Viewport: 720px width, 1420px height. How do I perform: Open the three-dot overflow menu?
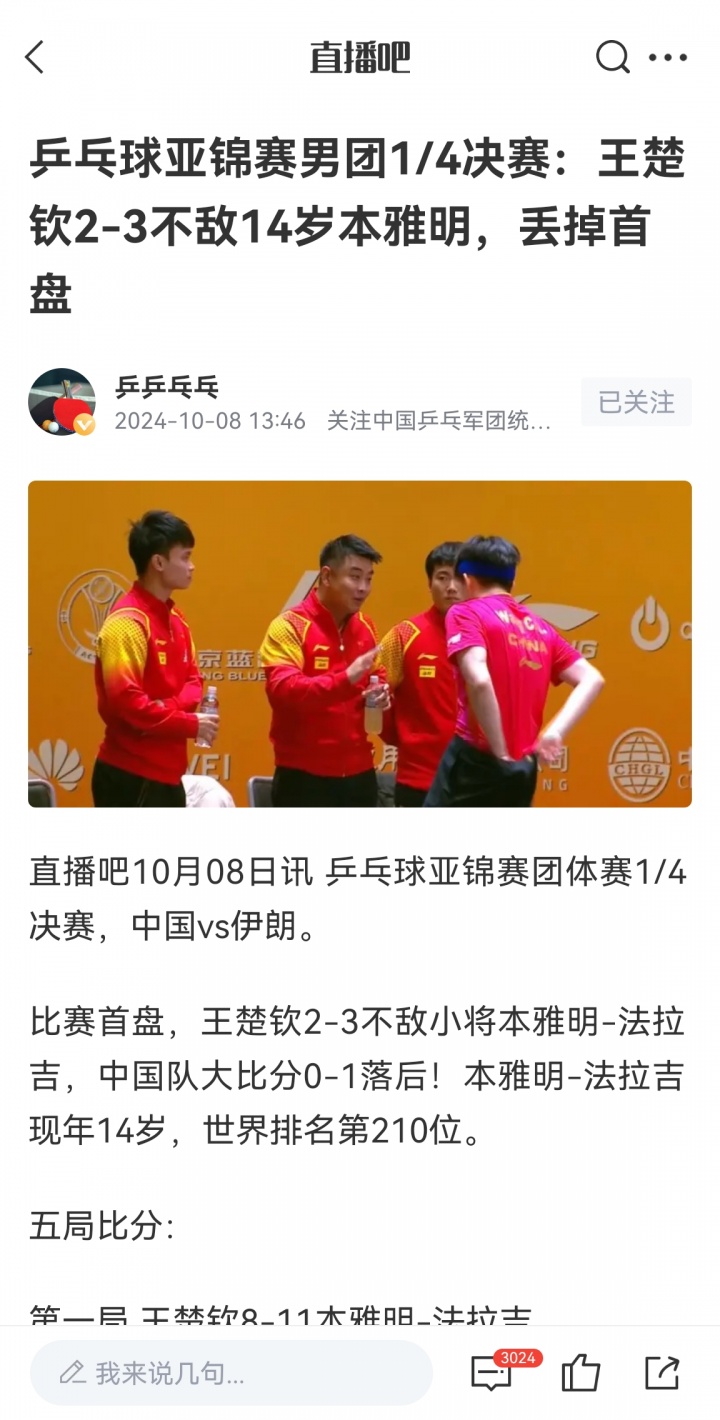pyautogui.click(x=668, y=57)
